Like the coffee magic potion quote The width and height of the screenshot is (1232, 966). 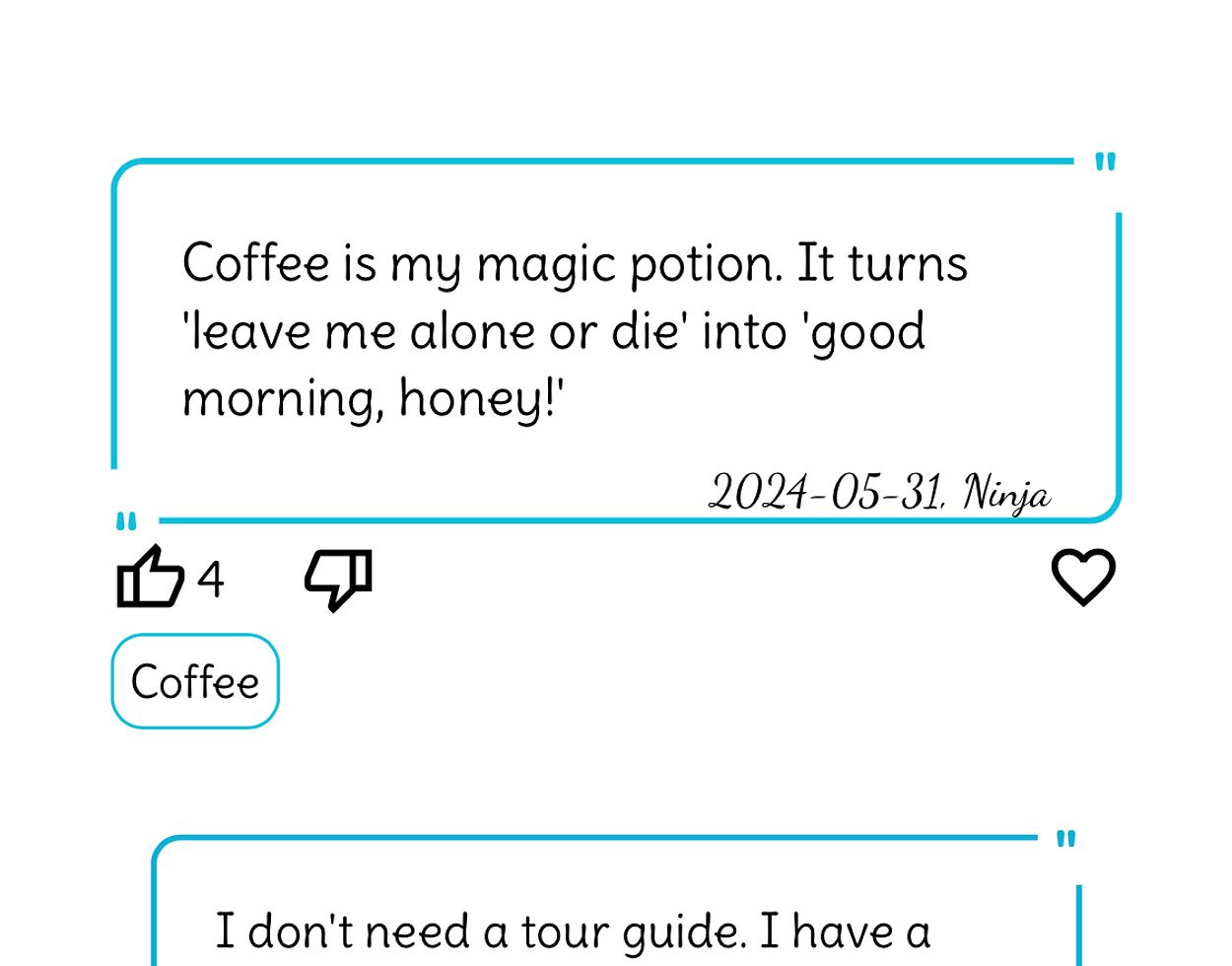click(x=150, y=578)
